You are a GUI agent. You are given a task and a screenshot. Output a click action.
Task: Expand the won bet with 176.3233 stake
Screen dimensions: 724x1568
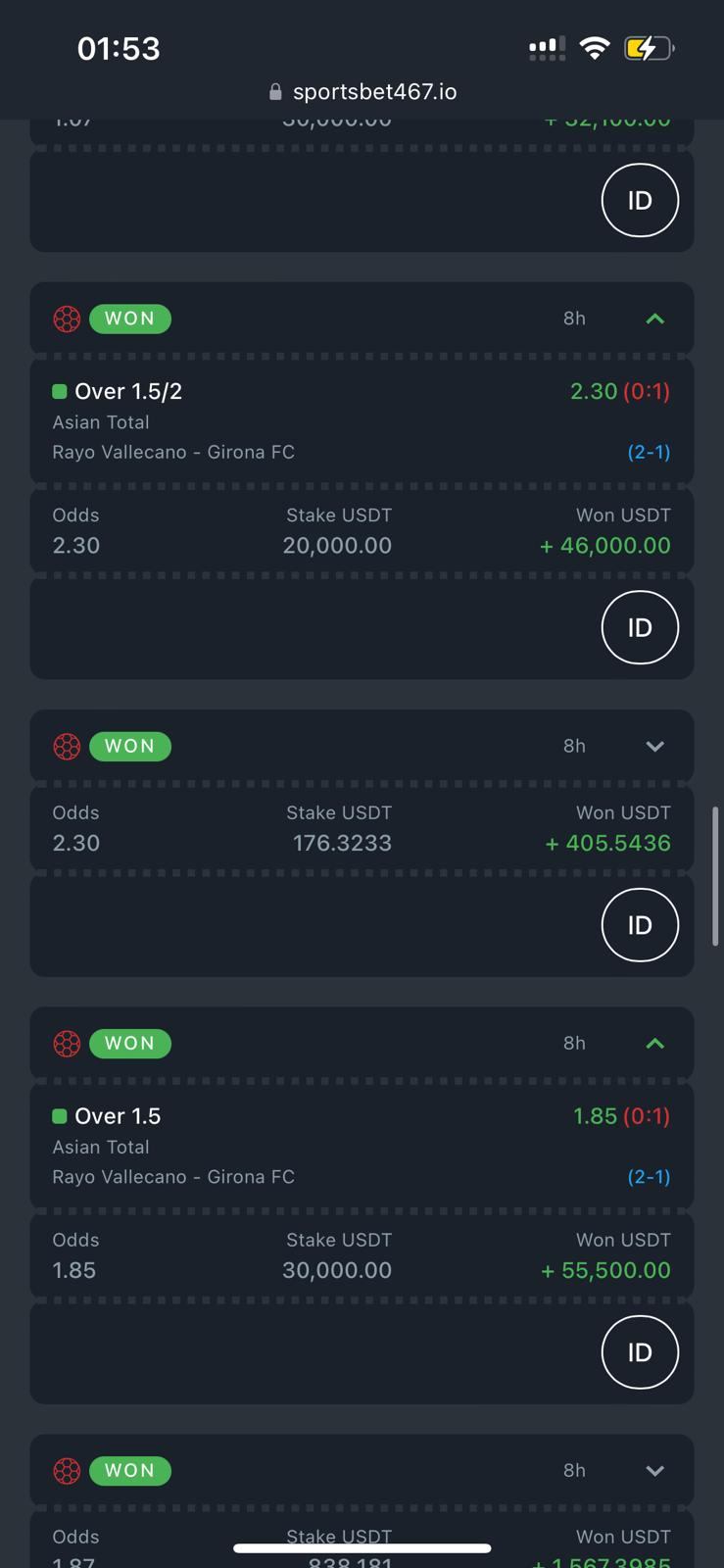coord(654,747)
